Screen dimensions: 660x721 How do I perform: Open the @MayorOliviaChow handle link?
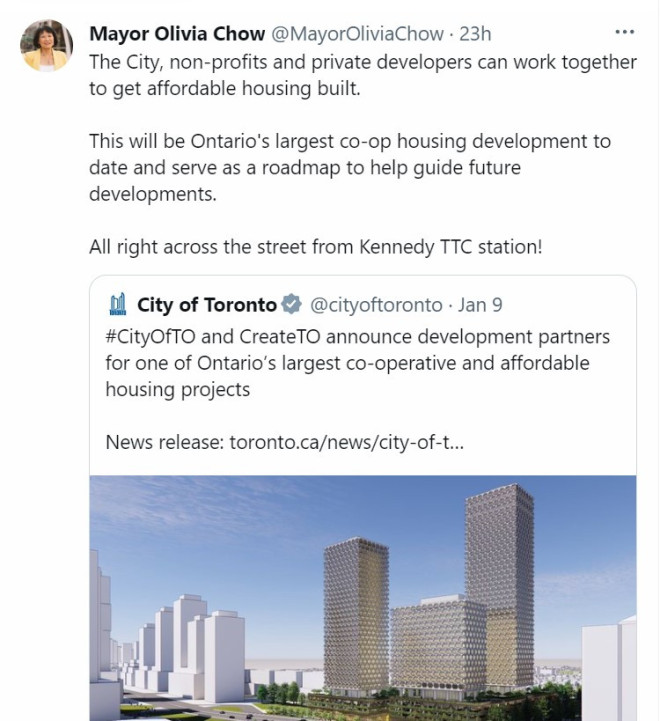357,33
